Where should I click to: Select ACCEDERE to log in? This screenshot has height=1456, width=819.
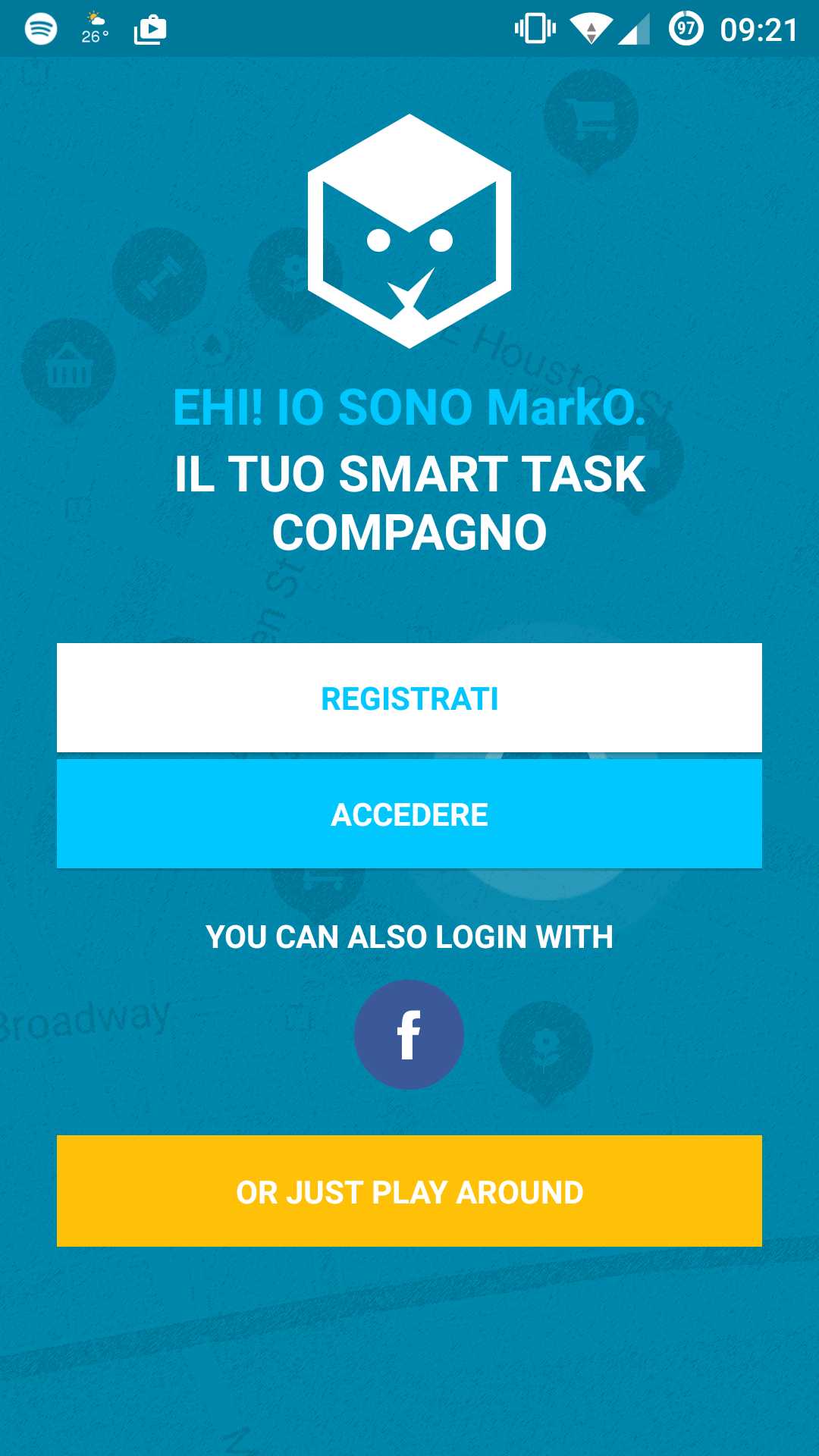point(409,814)
